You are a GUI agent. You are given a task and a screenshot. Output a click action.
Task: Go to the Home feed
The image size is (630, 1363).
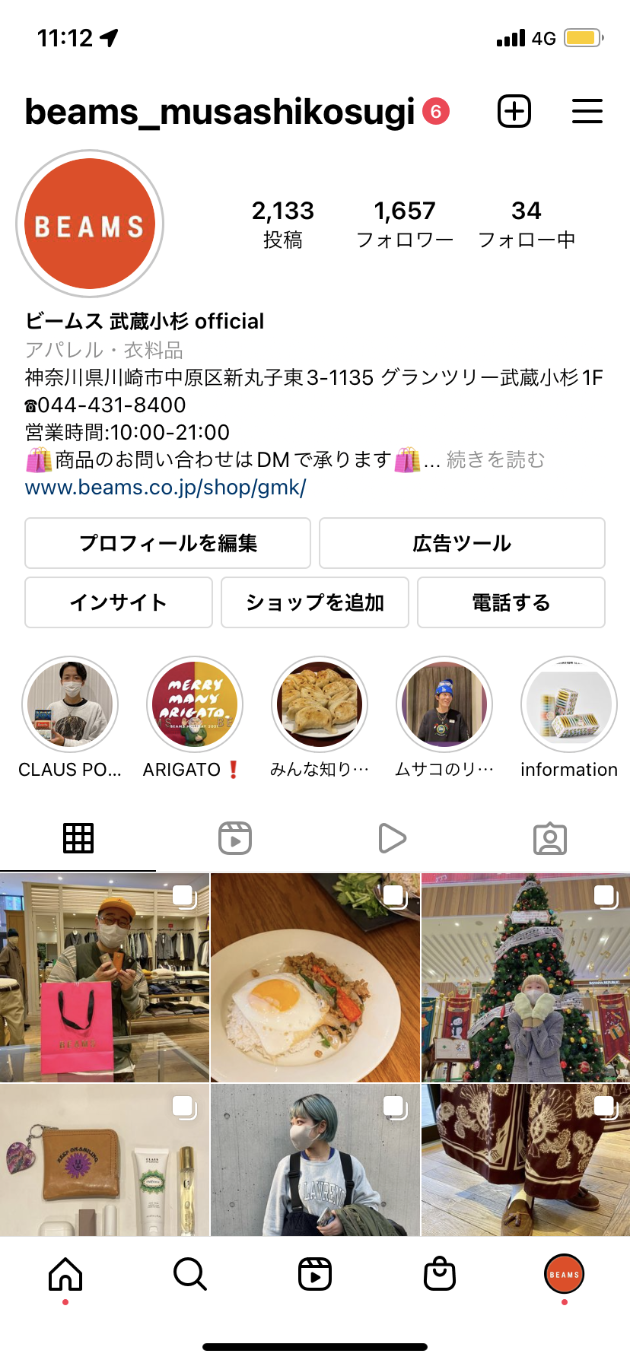65,1274
